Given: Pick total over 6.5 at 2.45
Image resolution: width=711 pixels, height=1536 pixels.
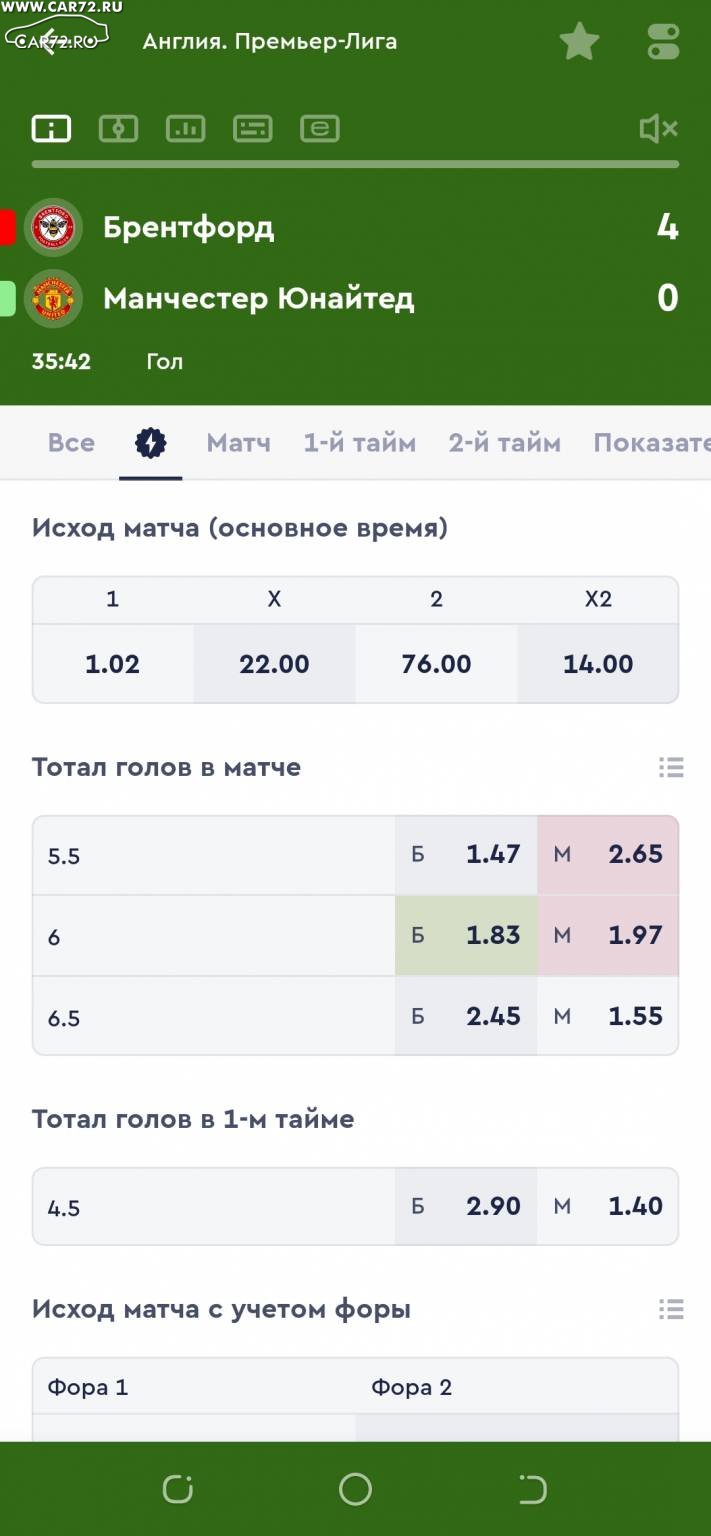Looking at the screenshot, I should 466,1016.
